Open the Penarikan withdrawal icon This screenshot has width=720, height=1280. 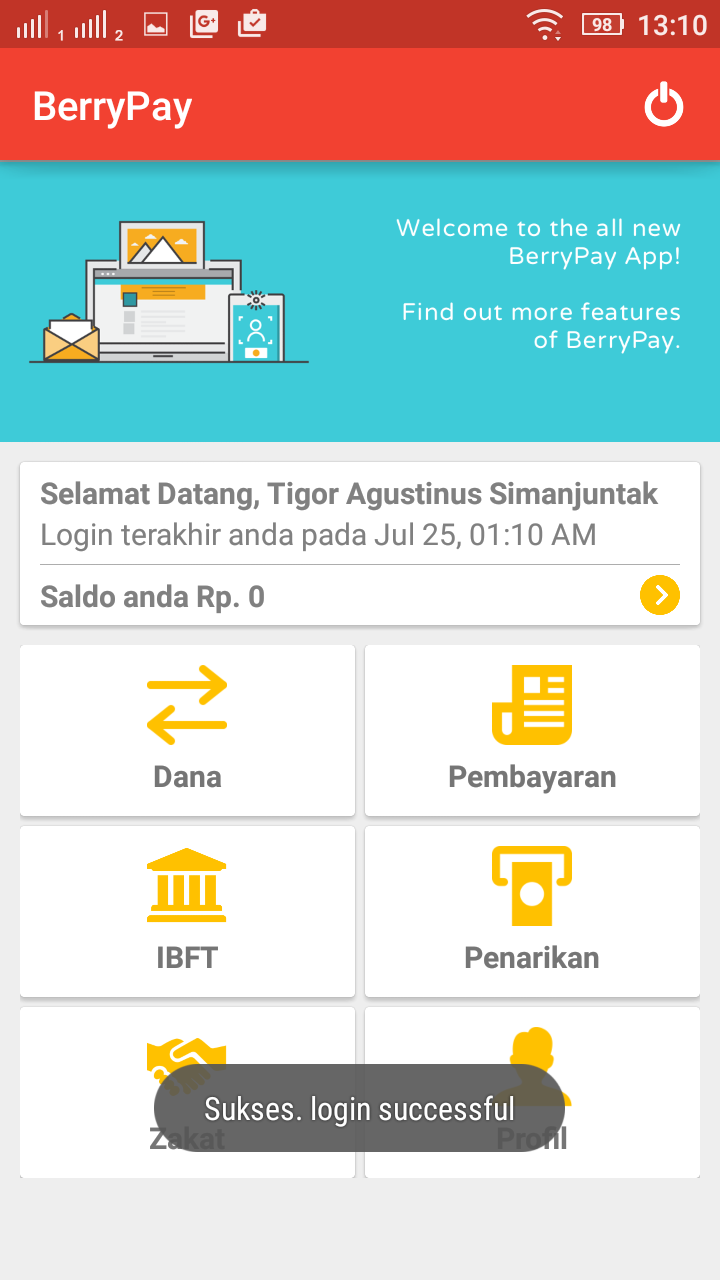[531, 885]
